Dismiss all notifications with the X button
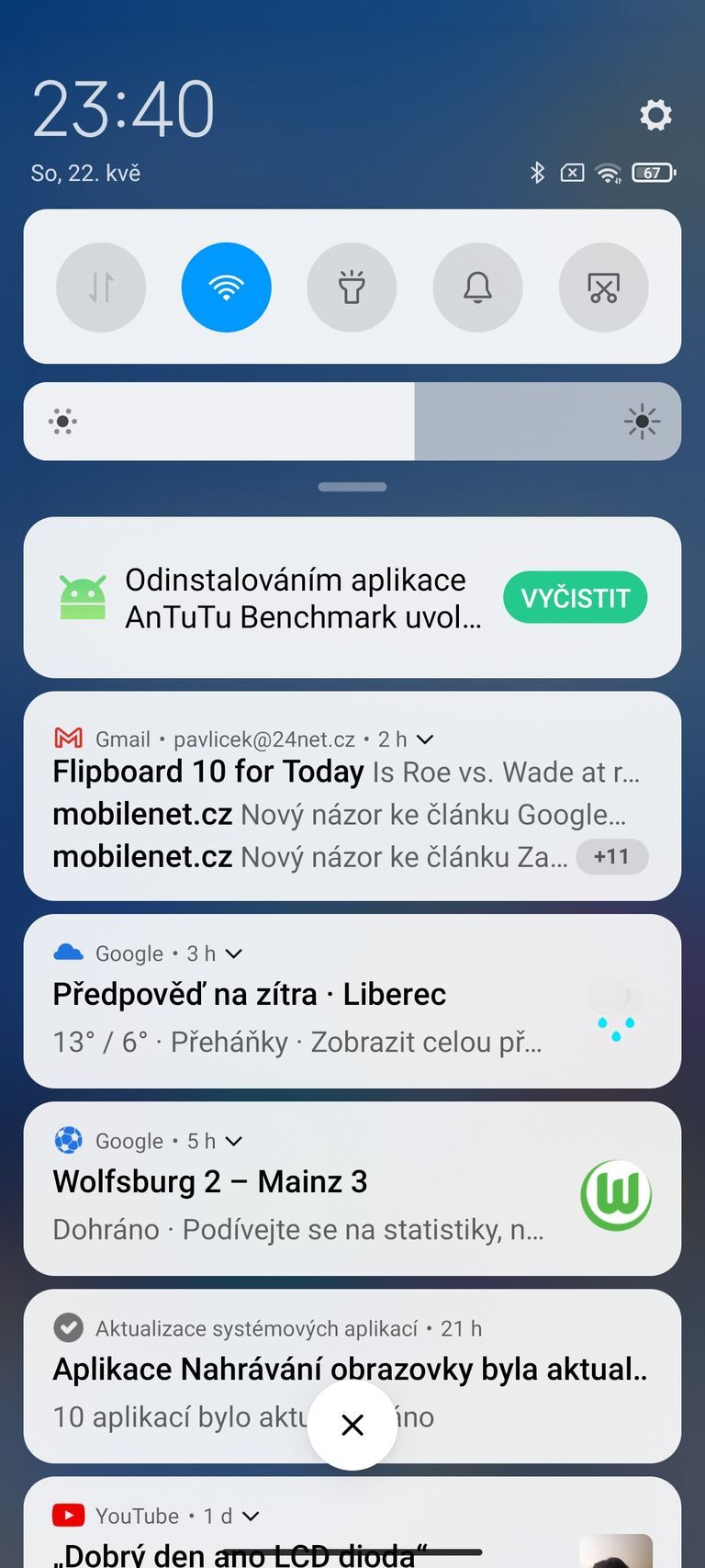705x1568 pixels. (352, 1425)
